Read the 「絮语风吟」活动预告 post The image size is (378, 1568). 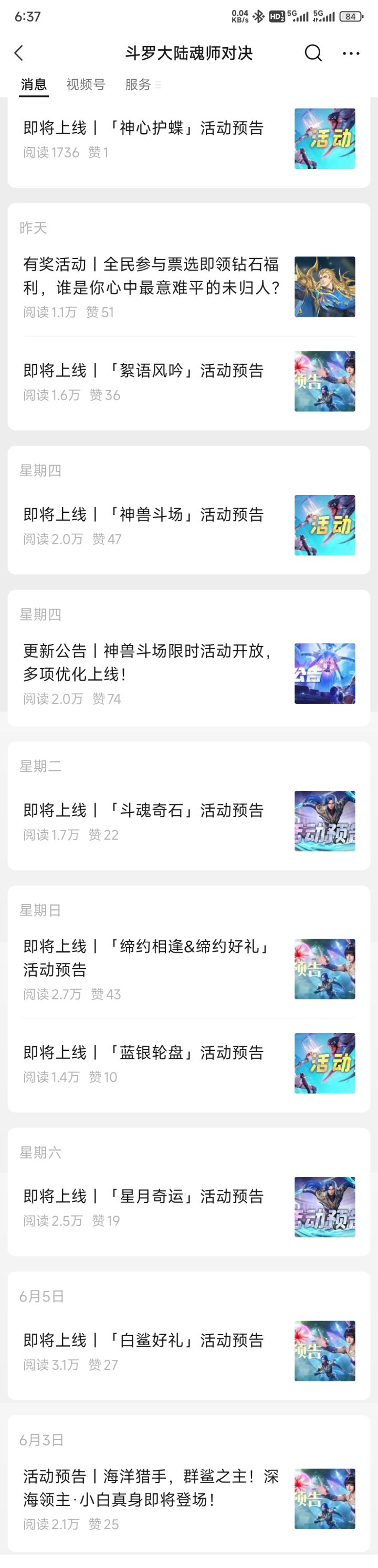click(143, 371)
